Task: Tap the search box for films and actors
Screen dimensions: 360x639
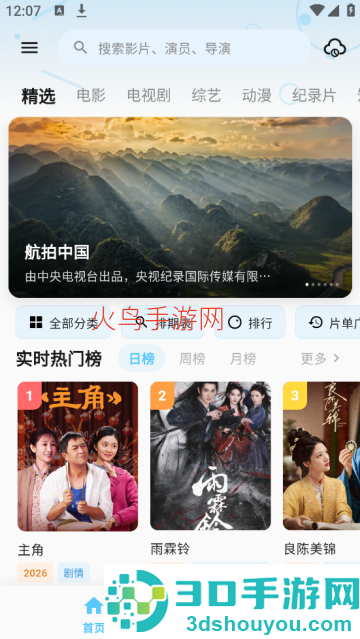Action: (x=184, y=48)
